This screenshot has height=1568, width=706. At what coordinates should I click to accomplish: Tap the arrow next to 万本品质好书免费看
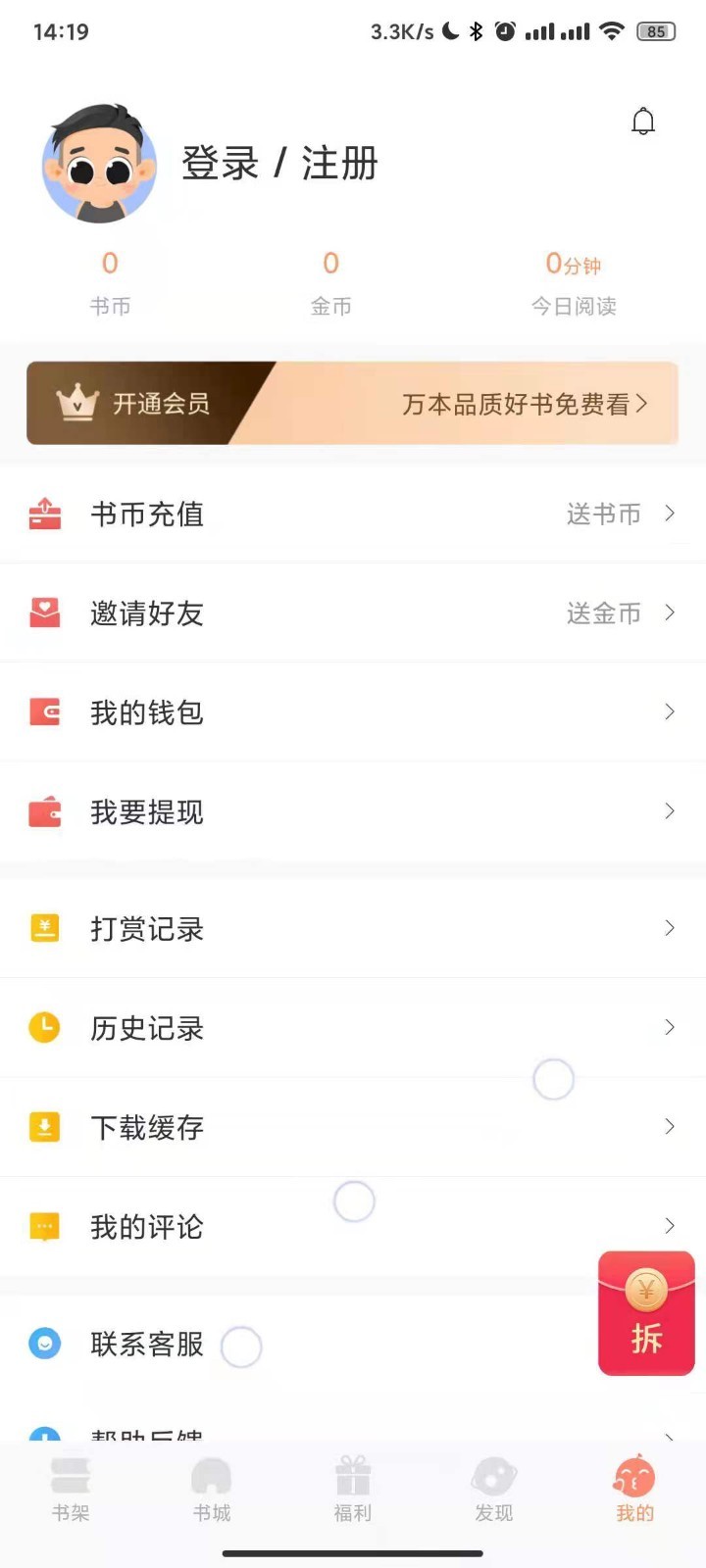tap(645, 404)
